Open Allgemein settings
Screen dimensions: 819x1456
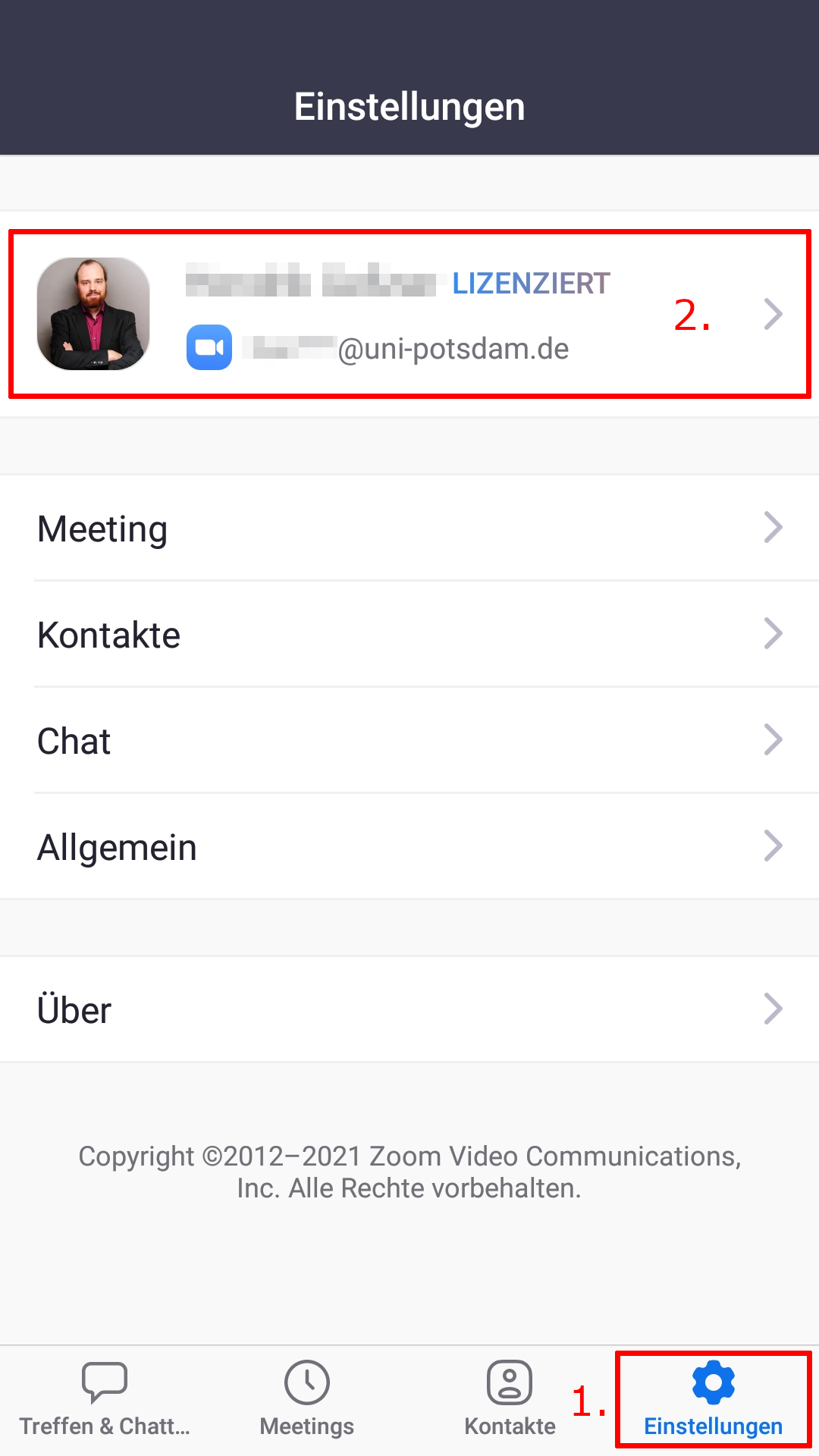pos(409,847)
